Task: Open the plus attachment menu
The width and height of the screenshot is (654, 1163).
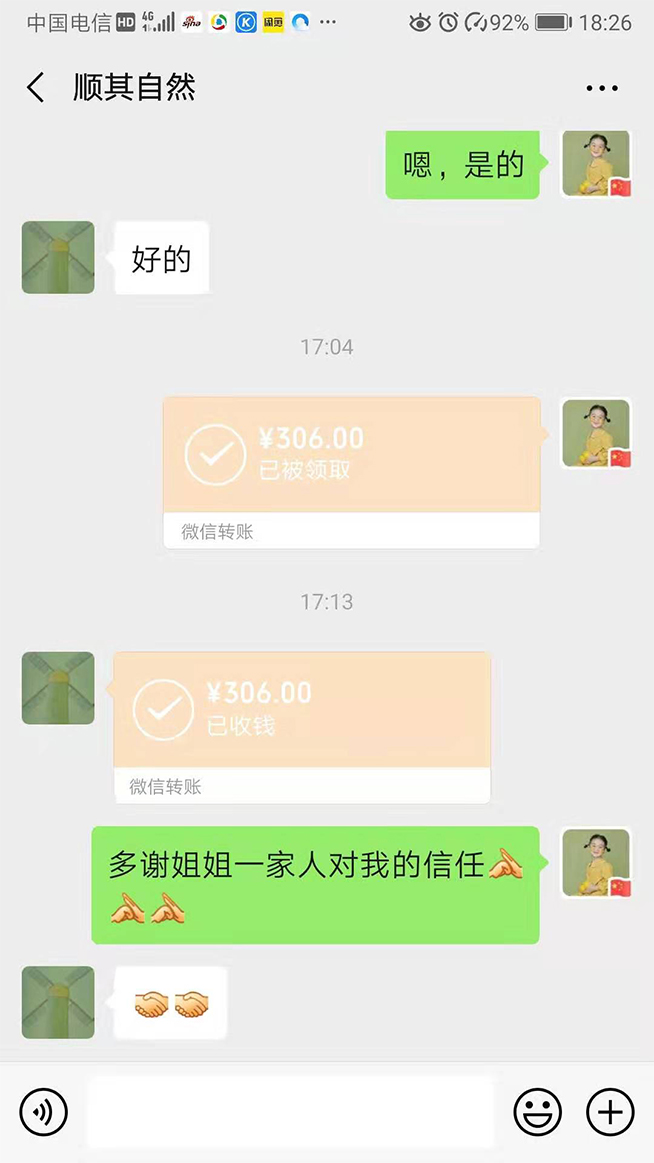Action: click(609, 1111)
